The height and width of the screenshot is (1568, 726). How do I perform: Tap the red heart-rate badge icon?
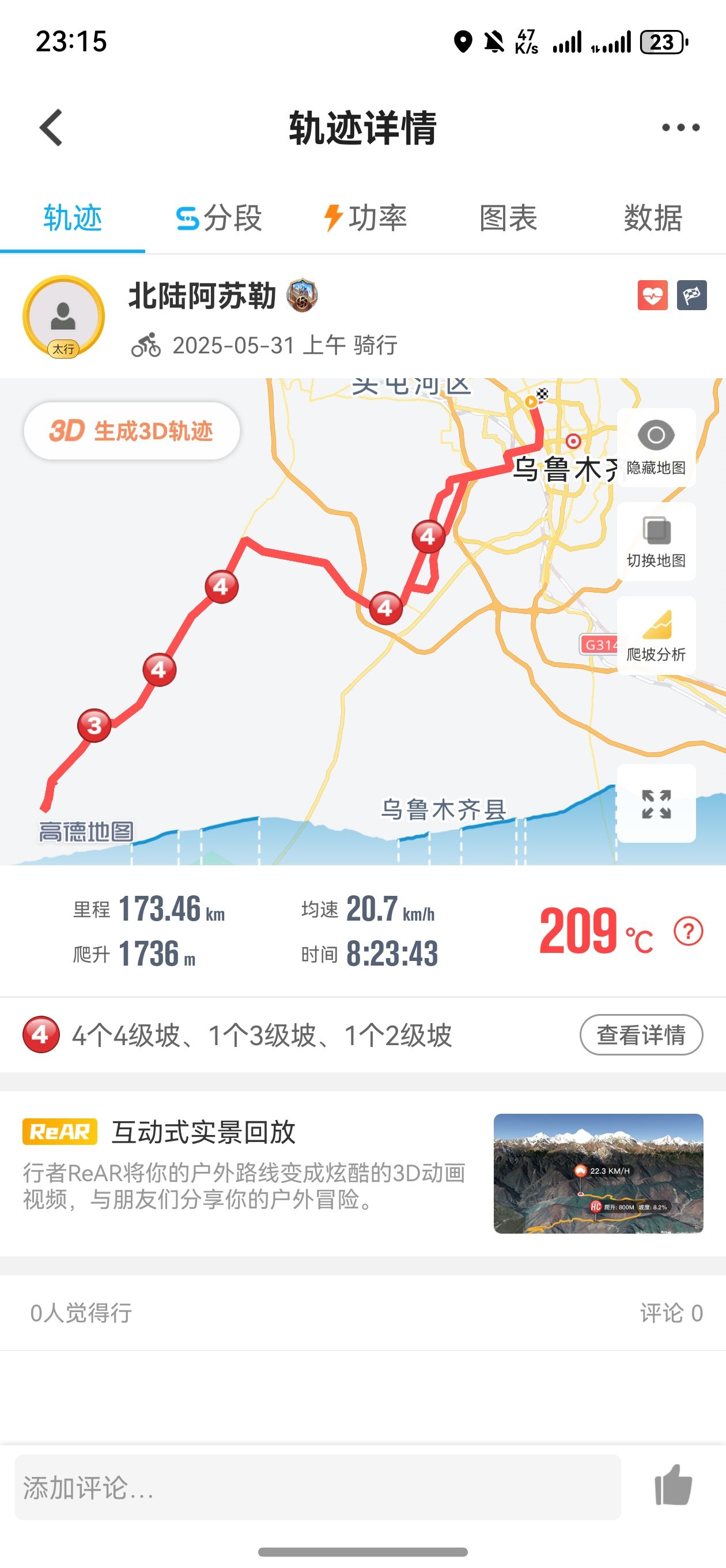coord(652,295)
